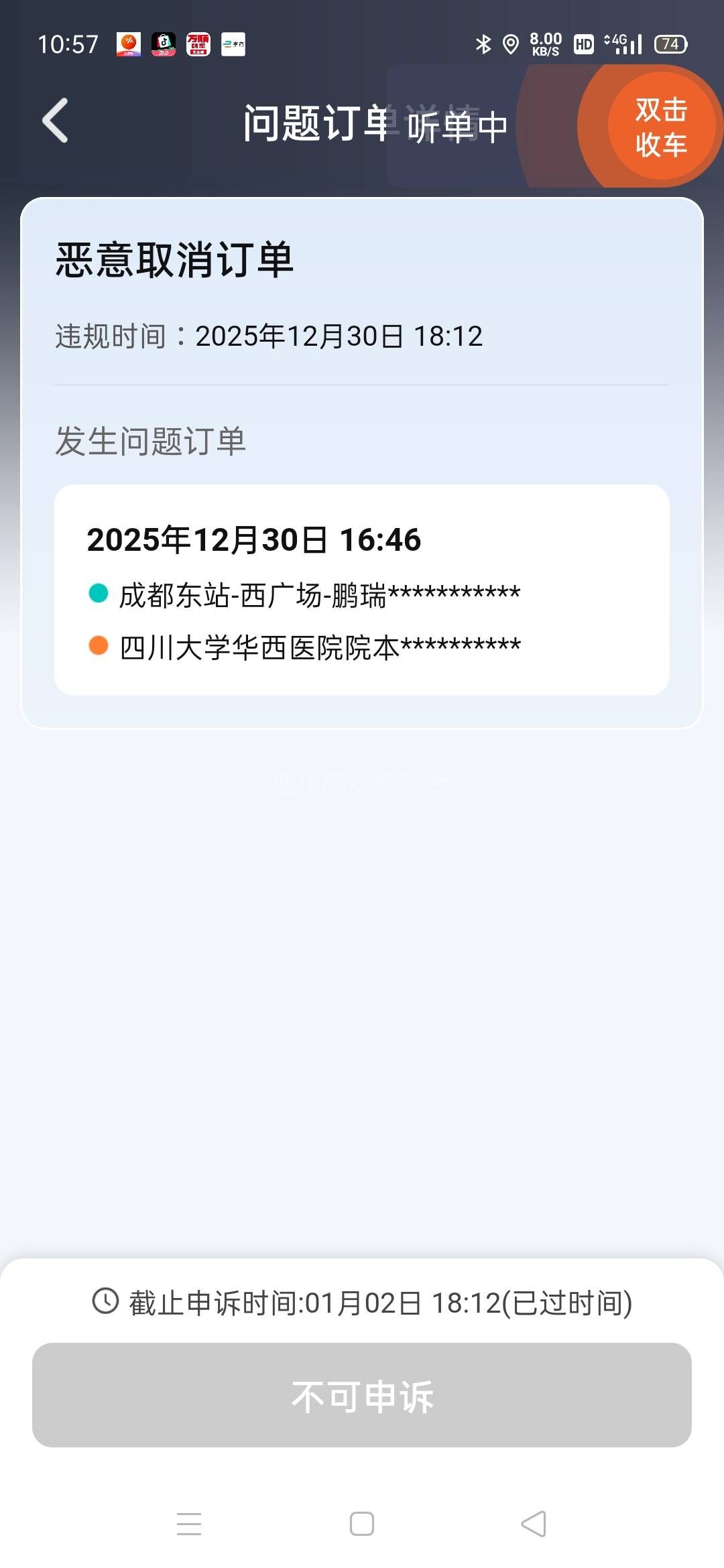Tap the greyed-out 不可申诉 button
The width and height of the screenshot is (724, 1568).
pos(362,1395)
